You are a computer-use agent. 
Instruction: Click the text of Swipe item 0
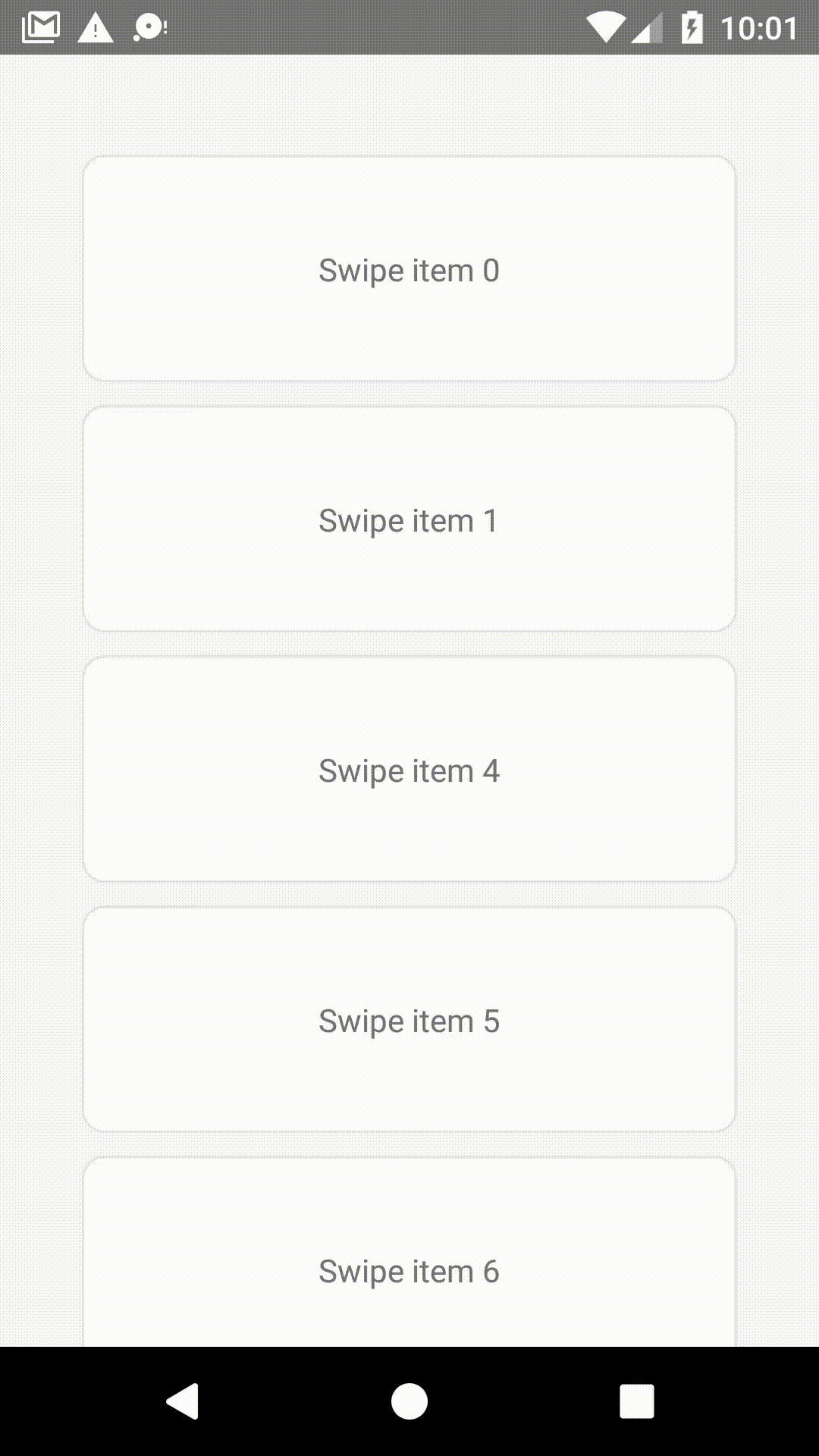tap(409, 271)
